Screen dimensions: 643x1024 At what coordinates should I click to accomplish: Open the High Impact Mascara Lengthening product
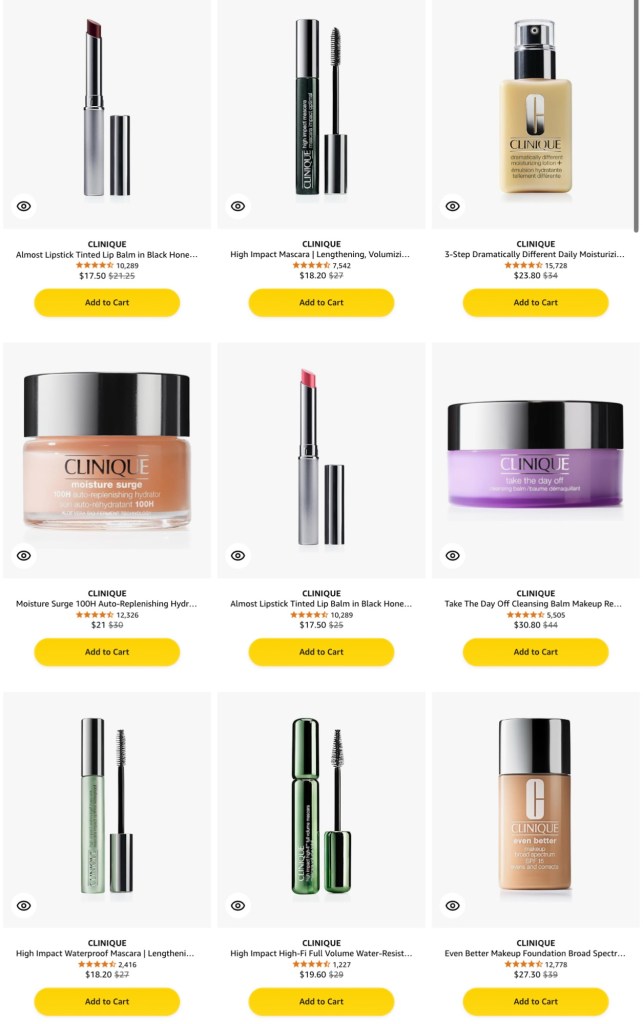click(321, 255)
